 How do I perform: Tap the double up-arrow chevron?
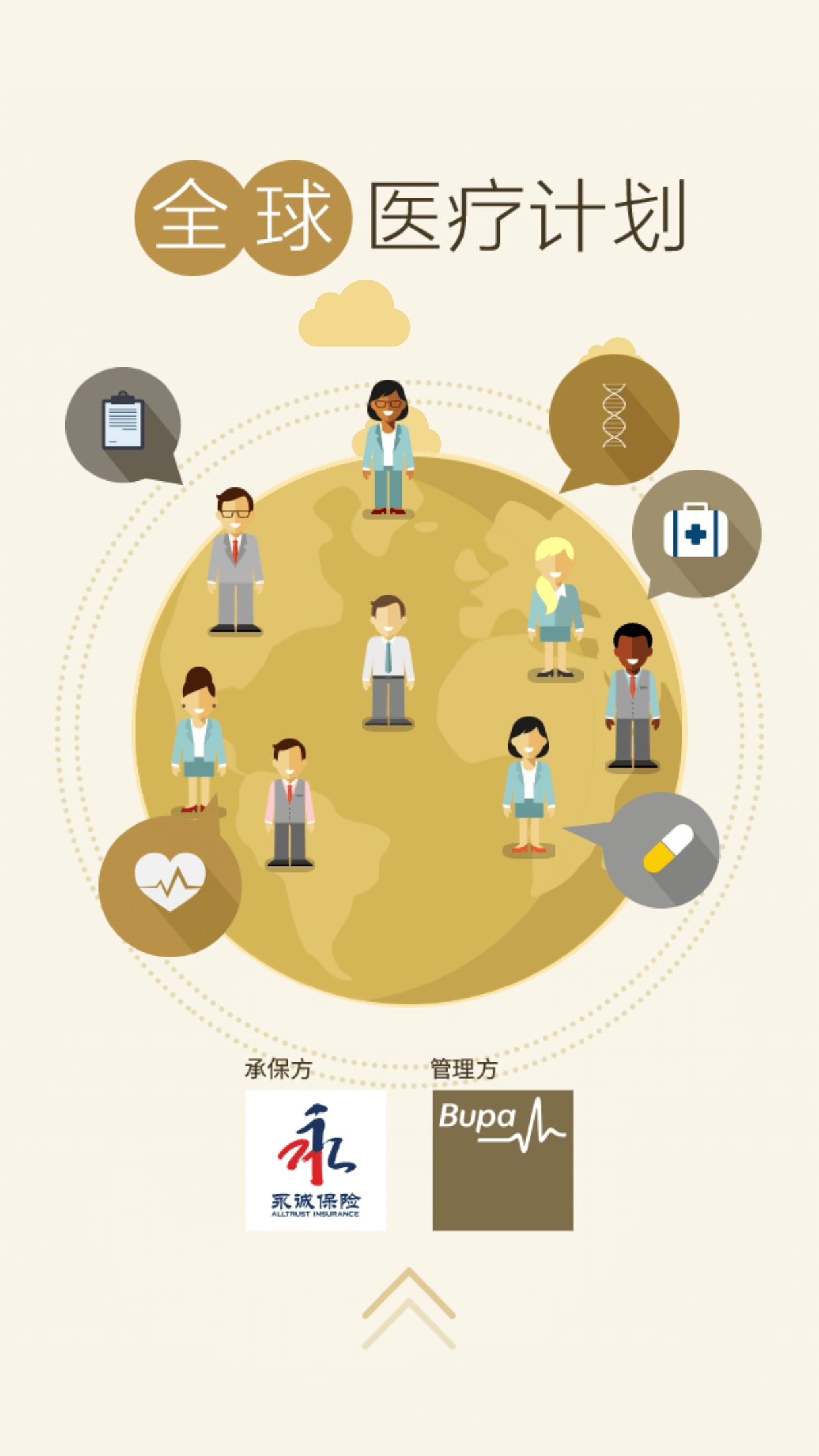point(409,1308)
